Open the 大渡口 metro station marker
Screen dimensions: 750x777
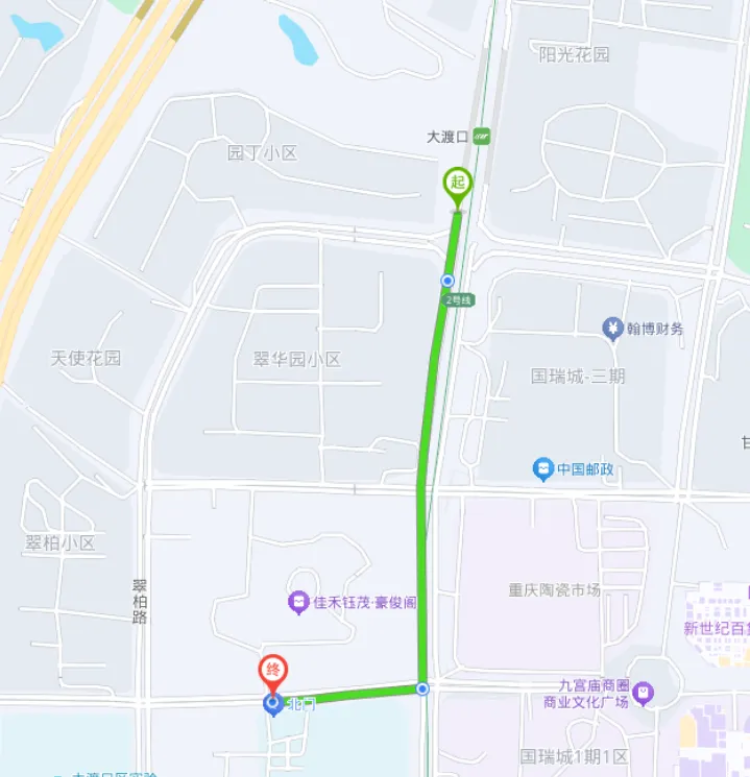tap(483, 136)
